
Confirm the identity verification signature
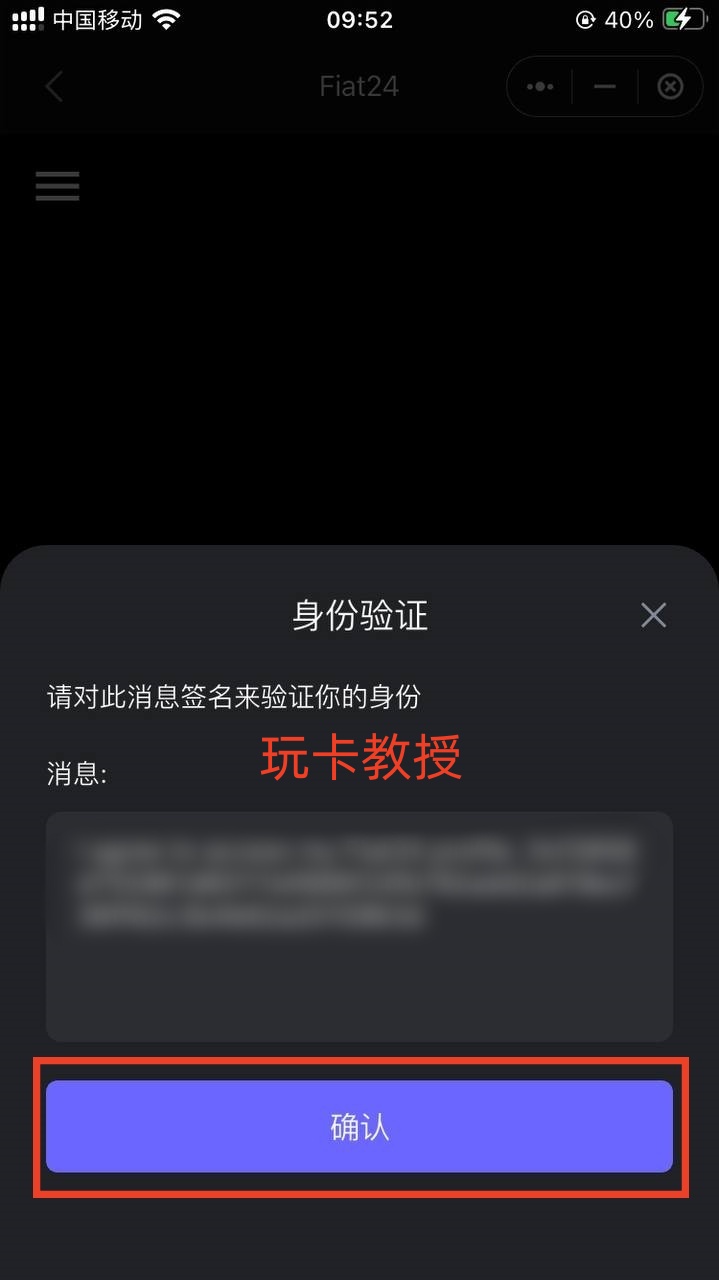(x=359, y=1126)
